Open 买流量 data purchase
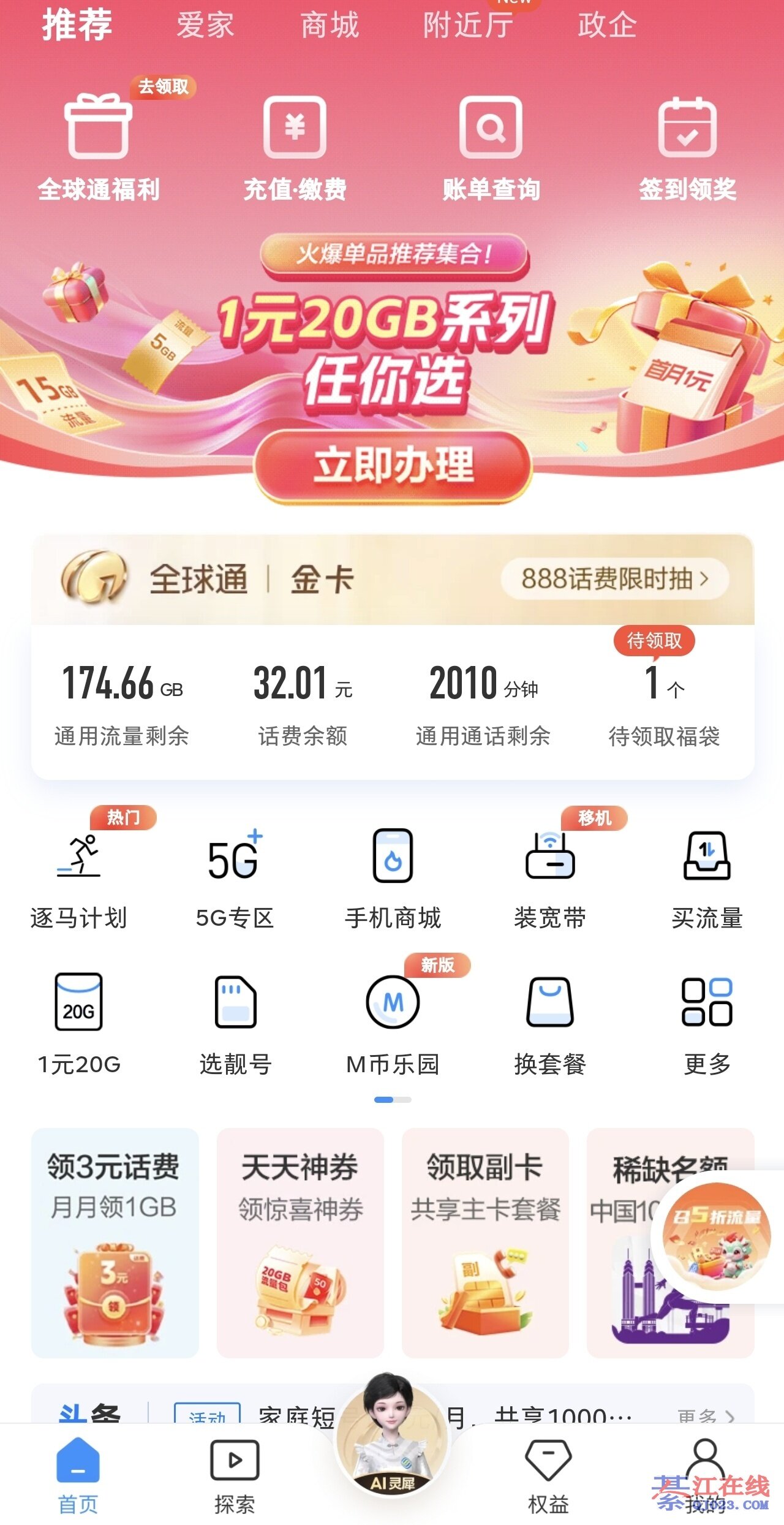Viewport: 784px width, 1525px height. point(707,876)
